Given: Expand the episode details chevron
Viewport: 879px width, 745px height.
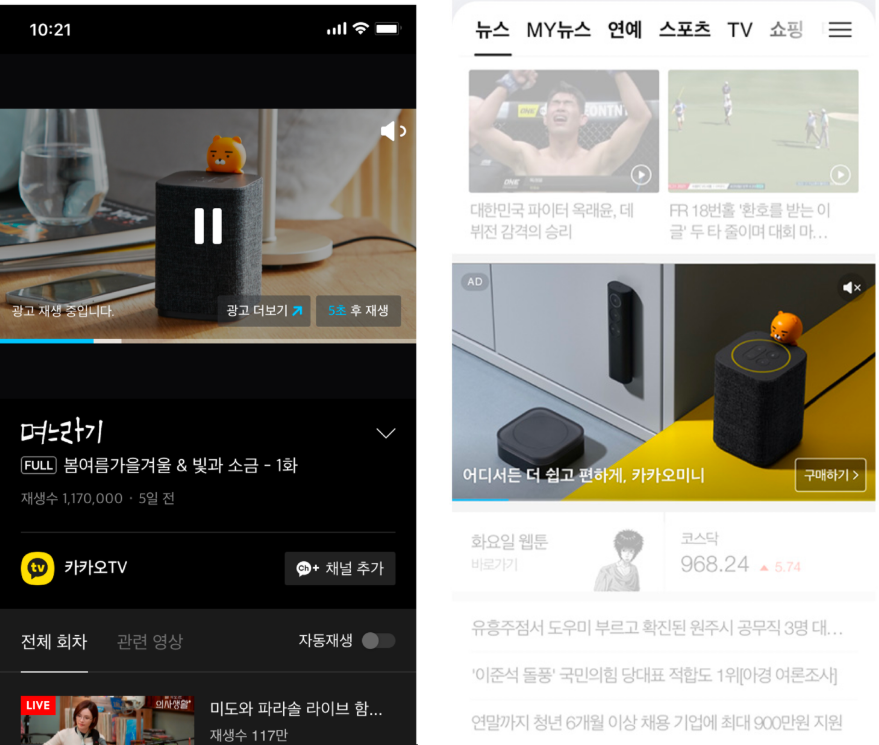Looking at the screenshot, I should (385, 433).
